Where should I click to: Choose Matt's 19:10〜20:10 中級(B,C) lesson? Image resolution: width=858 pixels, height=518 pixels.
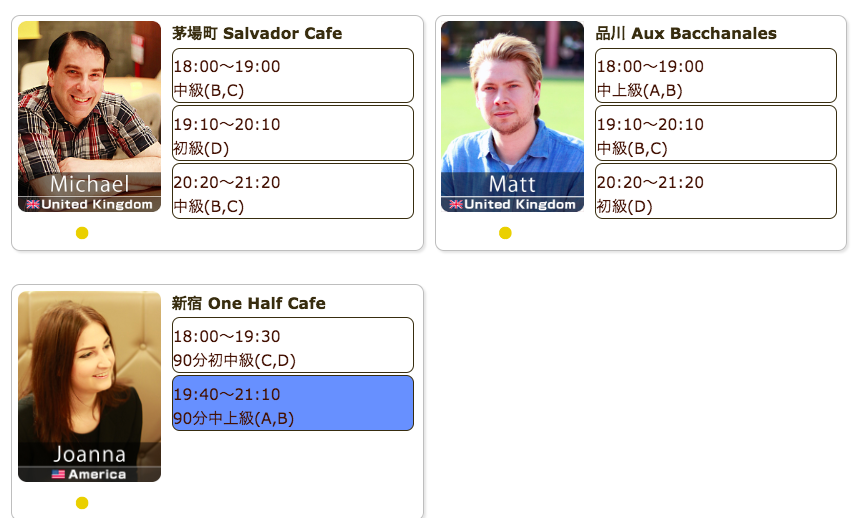pos(715,134)
